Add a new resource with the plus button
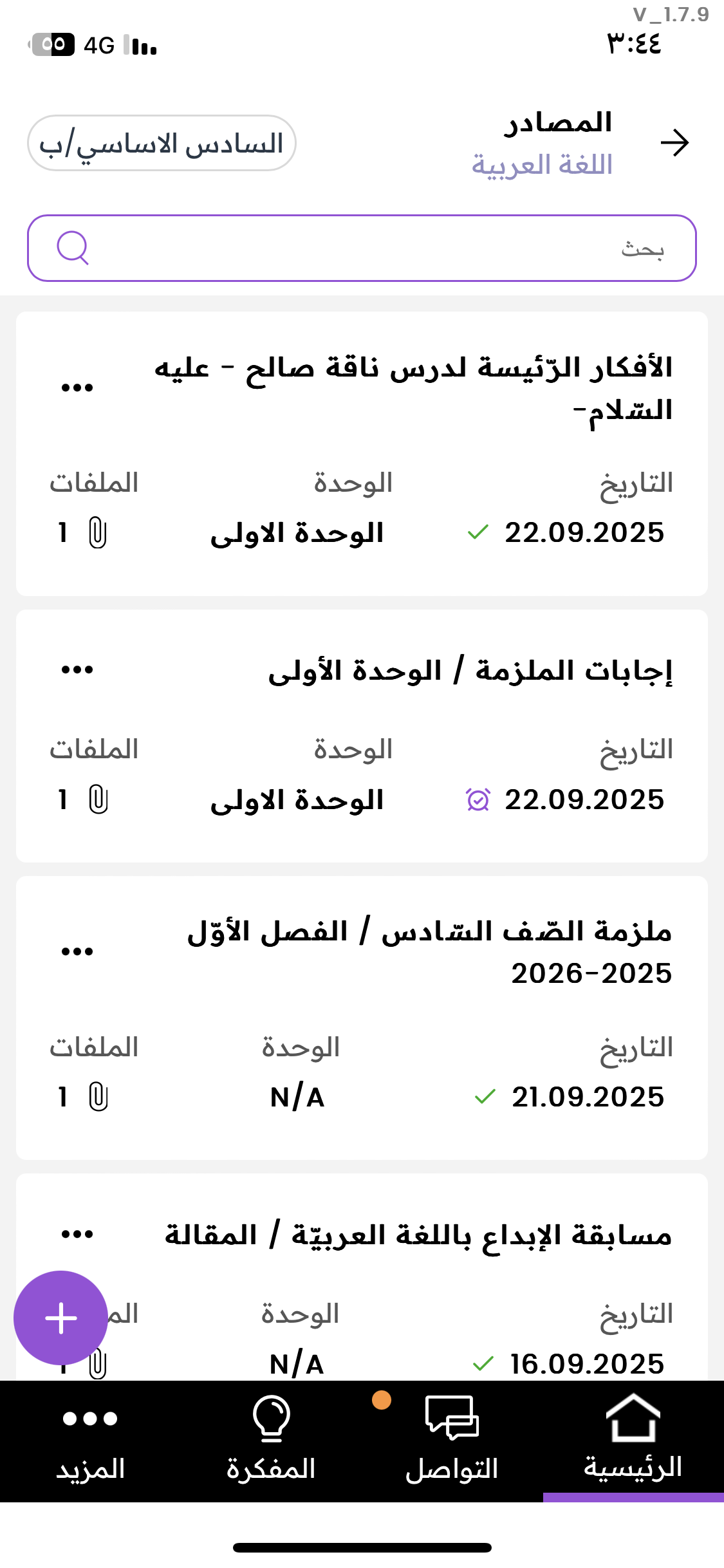The height and width of the screenshot is (1568, 724). pyautogui.click(x=60, y=1318)
